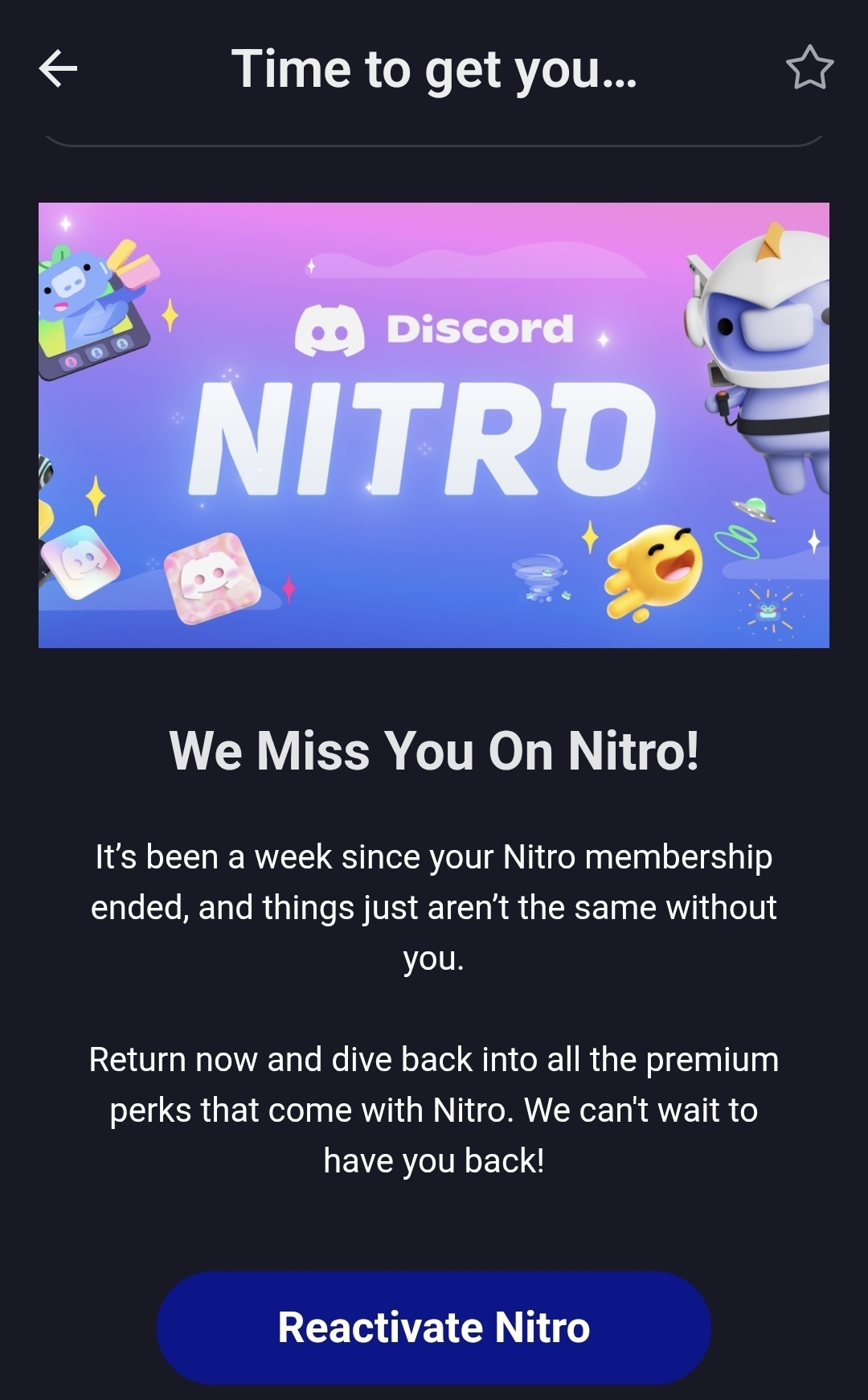Tap the Reactivate Nitro button
This screenshot has height=1400, width=868.
(433, 1327)
